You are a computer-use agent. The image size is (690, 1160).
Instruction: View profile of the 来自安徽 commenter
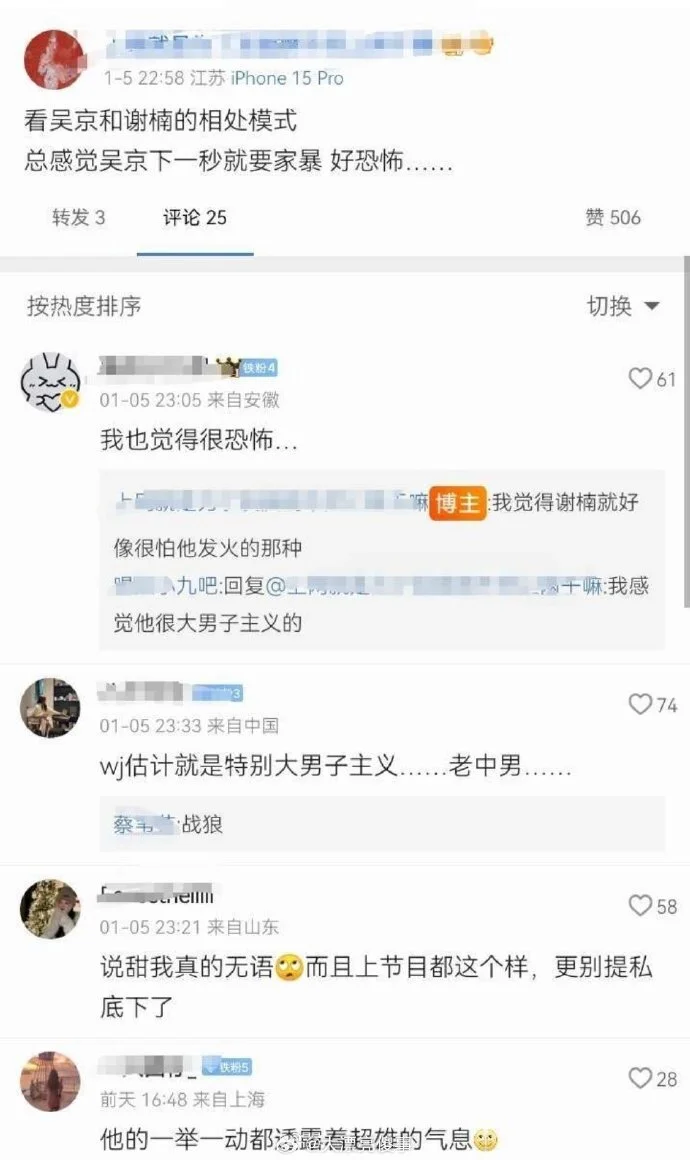[x=50, y=382]
